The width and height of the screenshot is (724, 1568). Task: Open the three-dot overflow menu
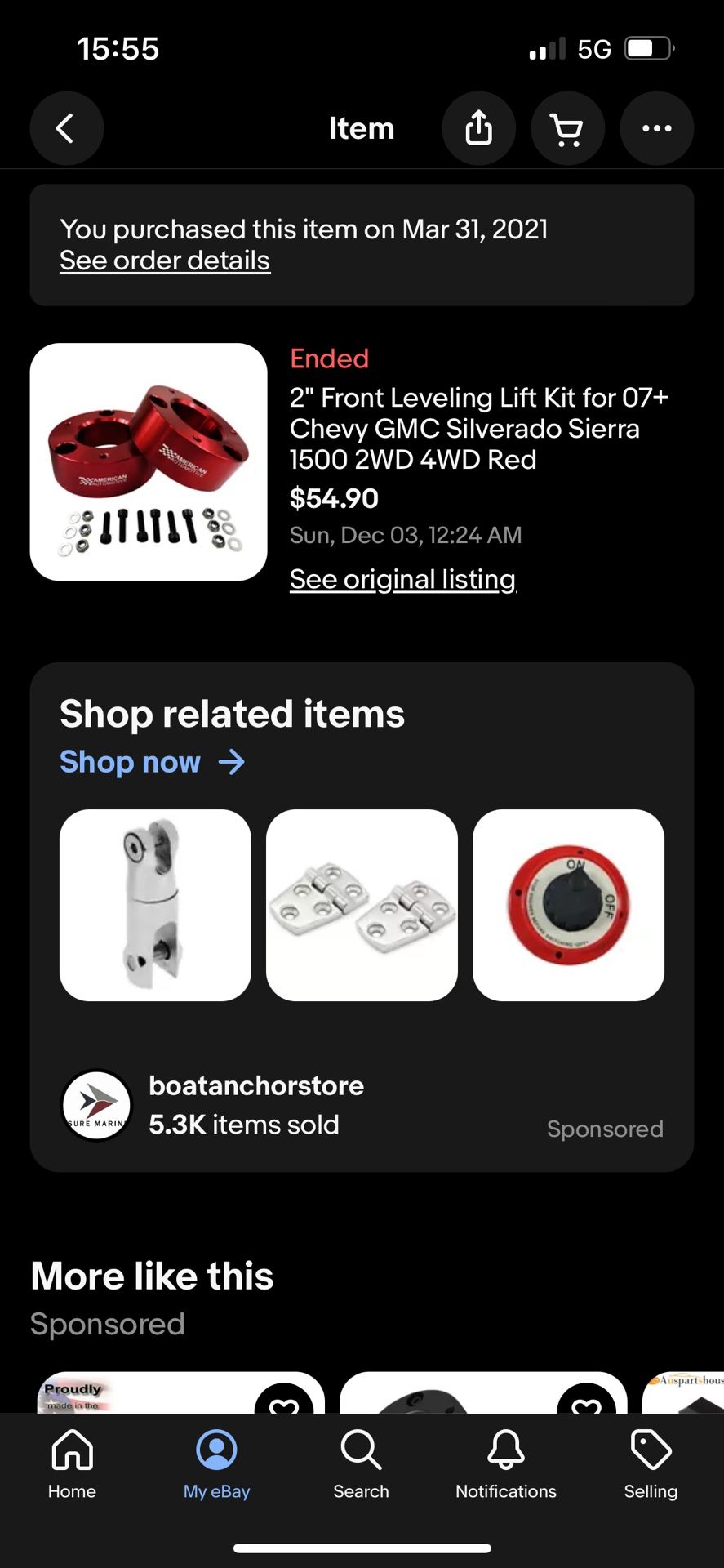click(656, 128)
